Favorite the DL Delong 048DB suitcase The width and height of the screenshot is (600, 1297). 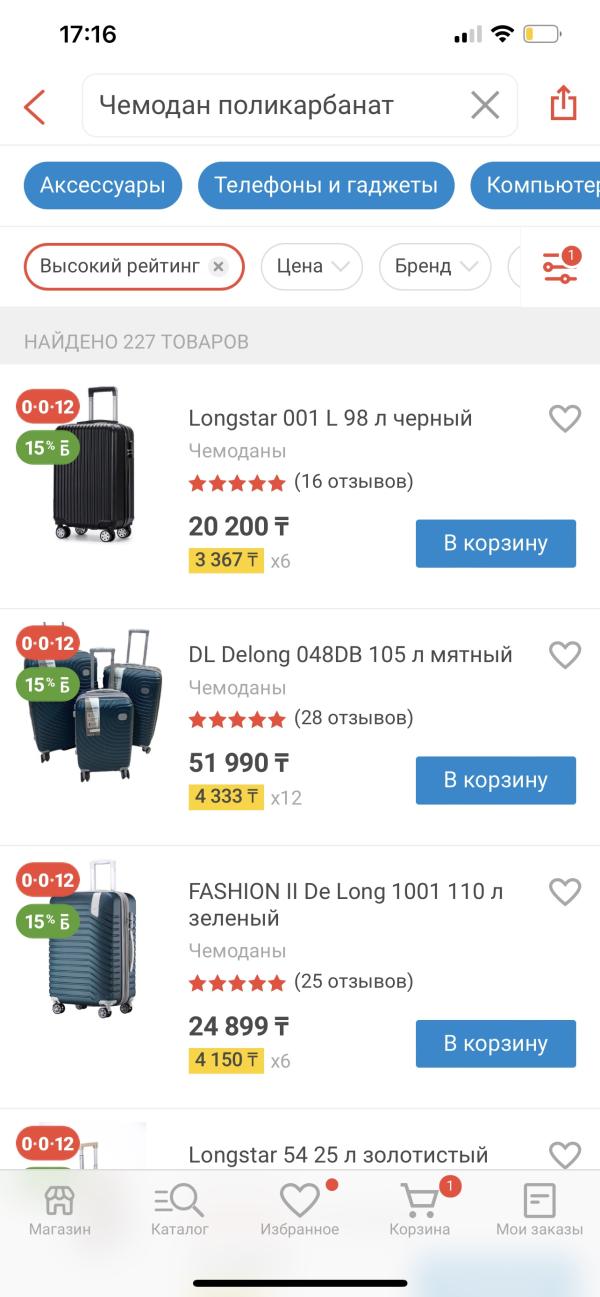click(565, 655)
